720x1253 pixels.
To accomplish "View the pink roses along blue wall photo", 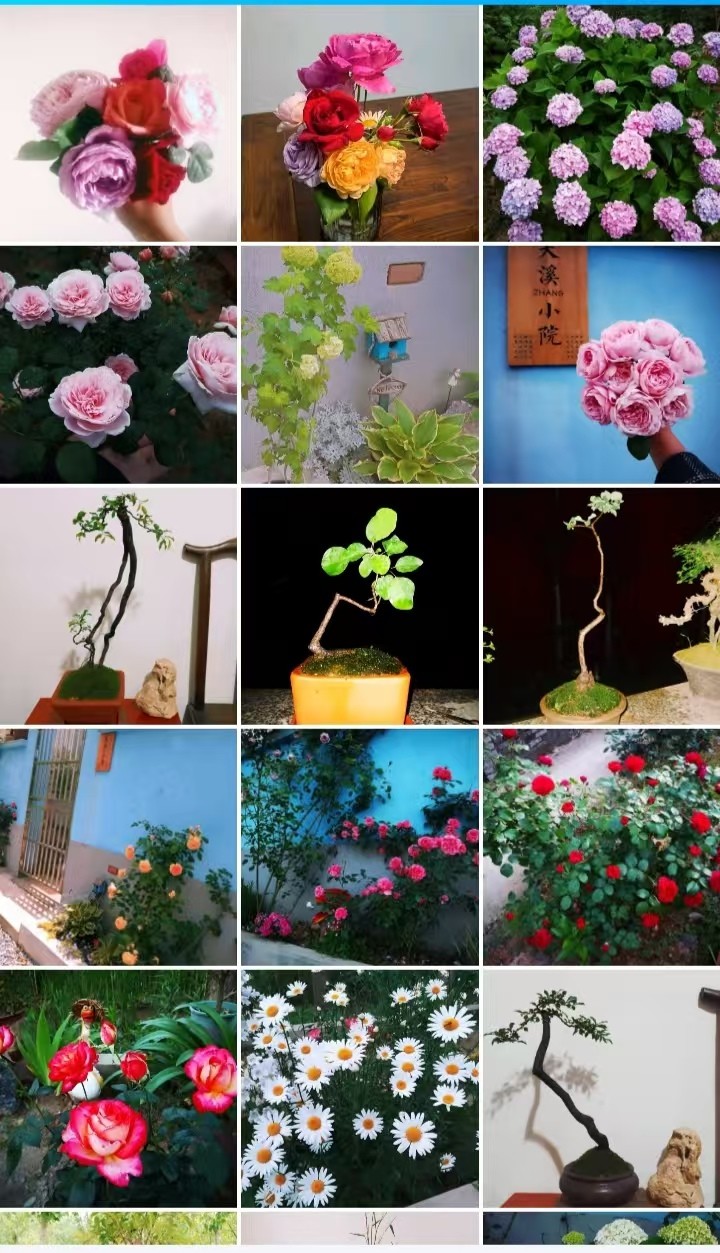I will pos(360,847).
